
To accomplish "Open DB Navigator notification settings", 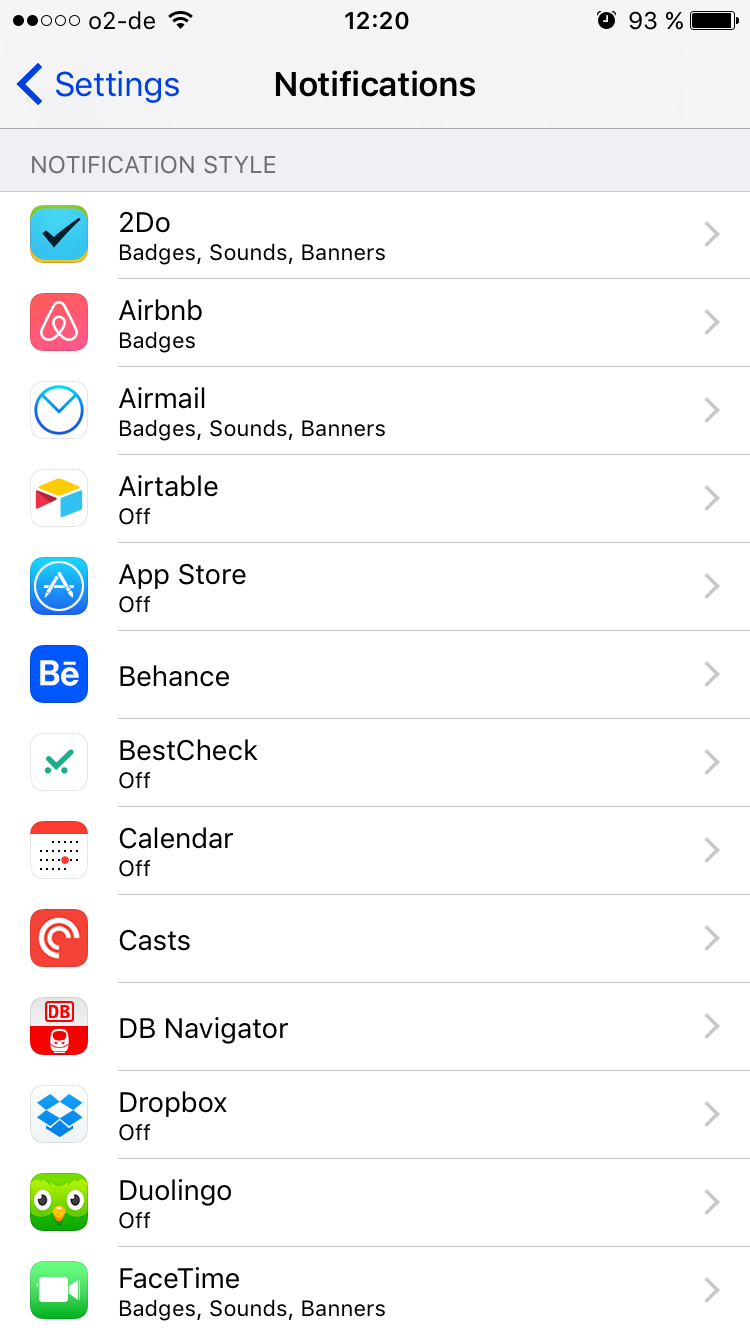I will pyautogui.click(x=375, y=1027).
